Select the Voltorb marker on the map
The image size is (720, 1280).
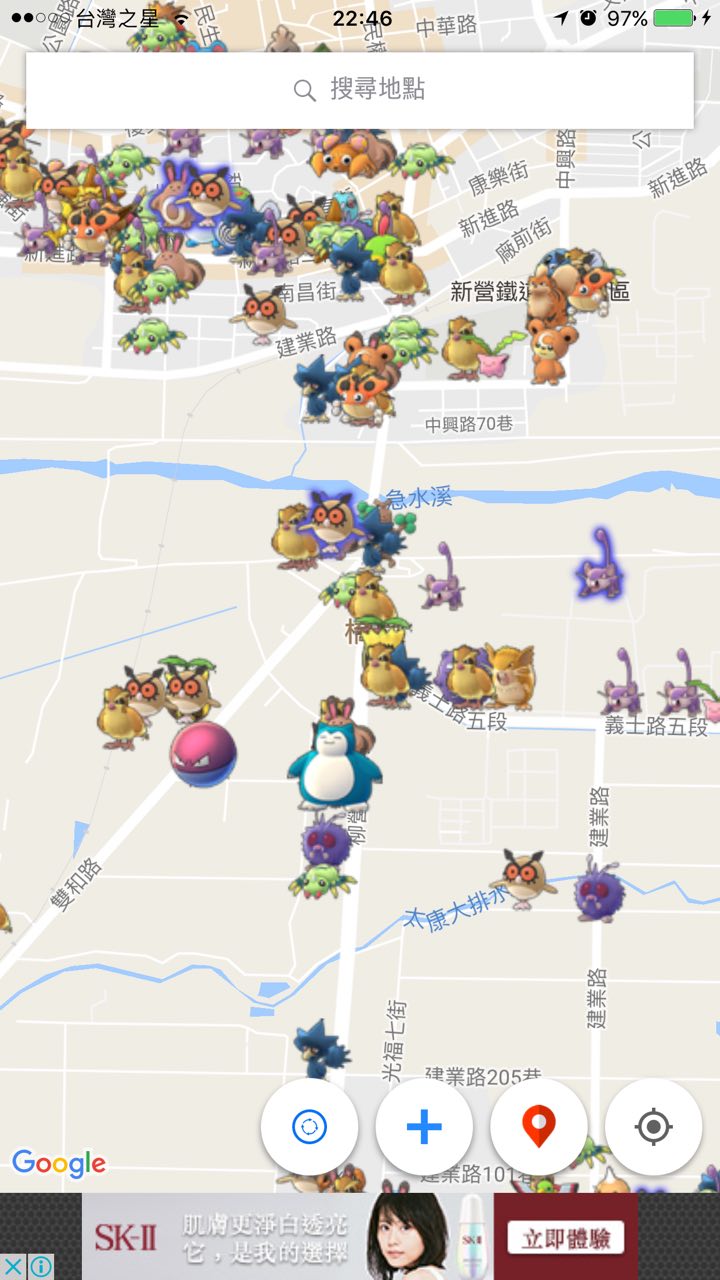click(x=203, y=754)
